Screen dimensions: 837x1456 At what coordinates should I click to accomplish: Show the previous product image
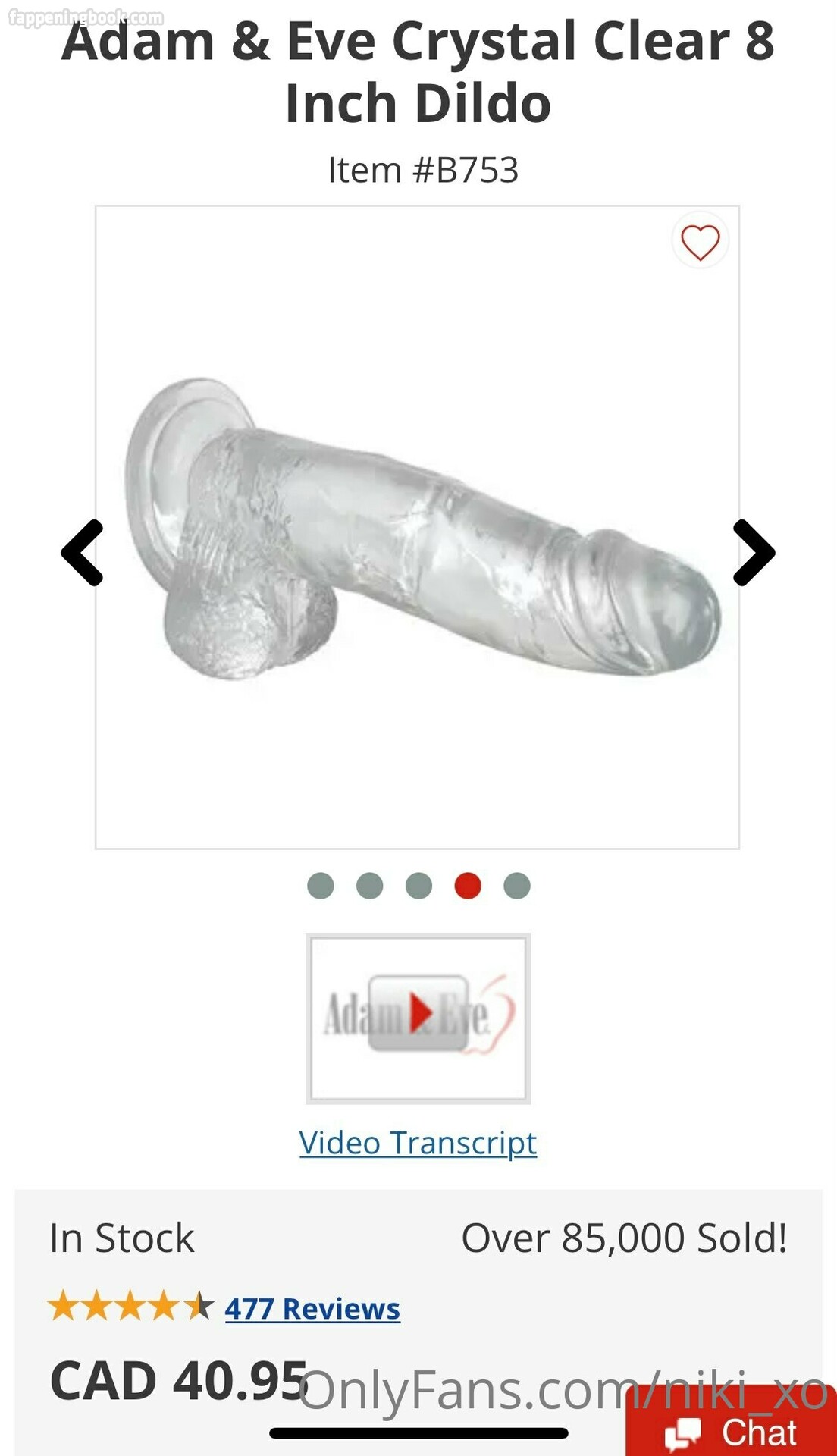click(82, 553)
